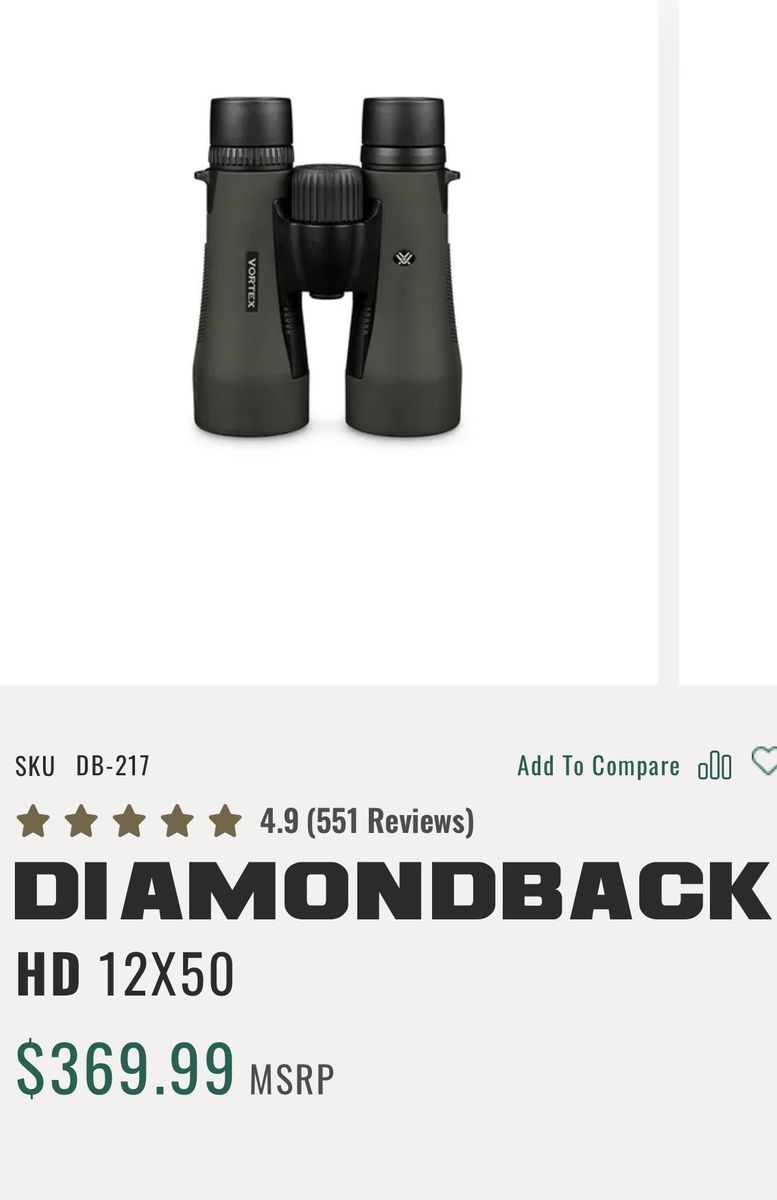
Task: Add Diamondback binoculars to wishlist heart
Action: (x=765, y=762)
